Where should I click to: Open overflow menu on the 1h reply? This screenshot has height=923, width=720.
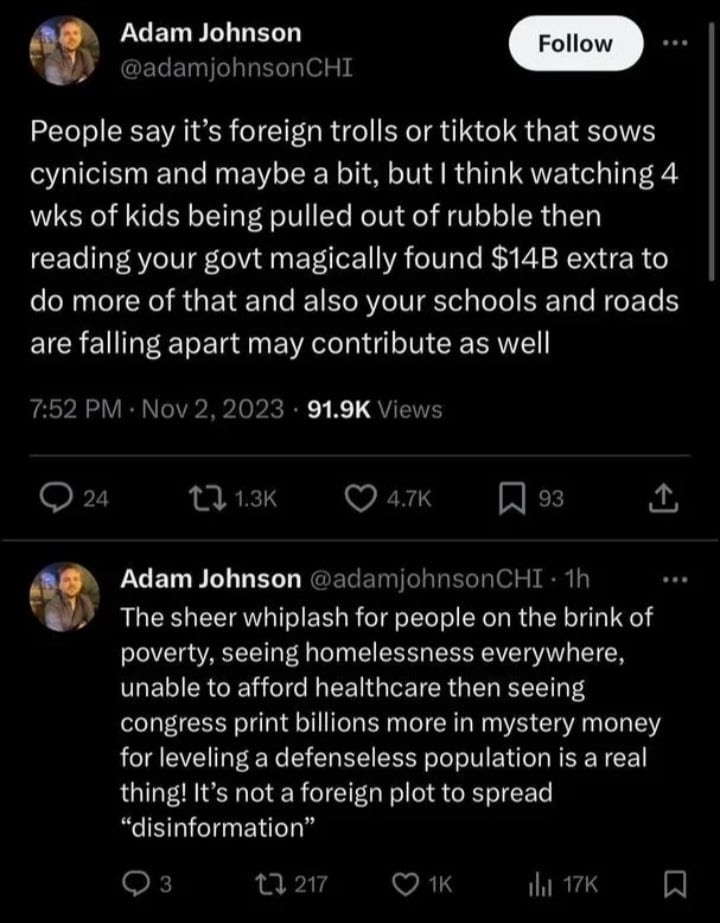coord(677,580)
